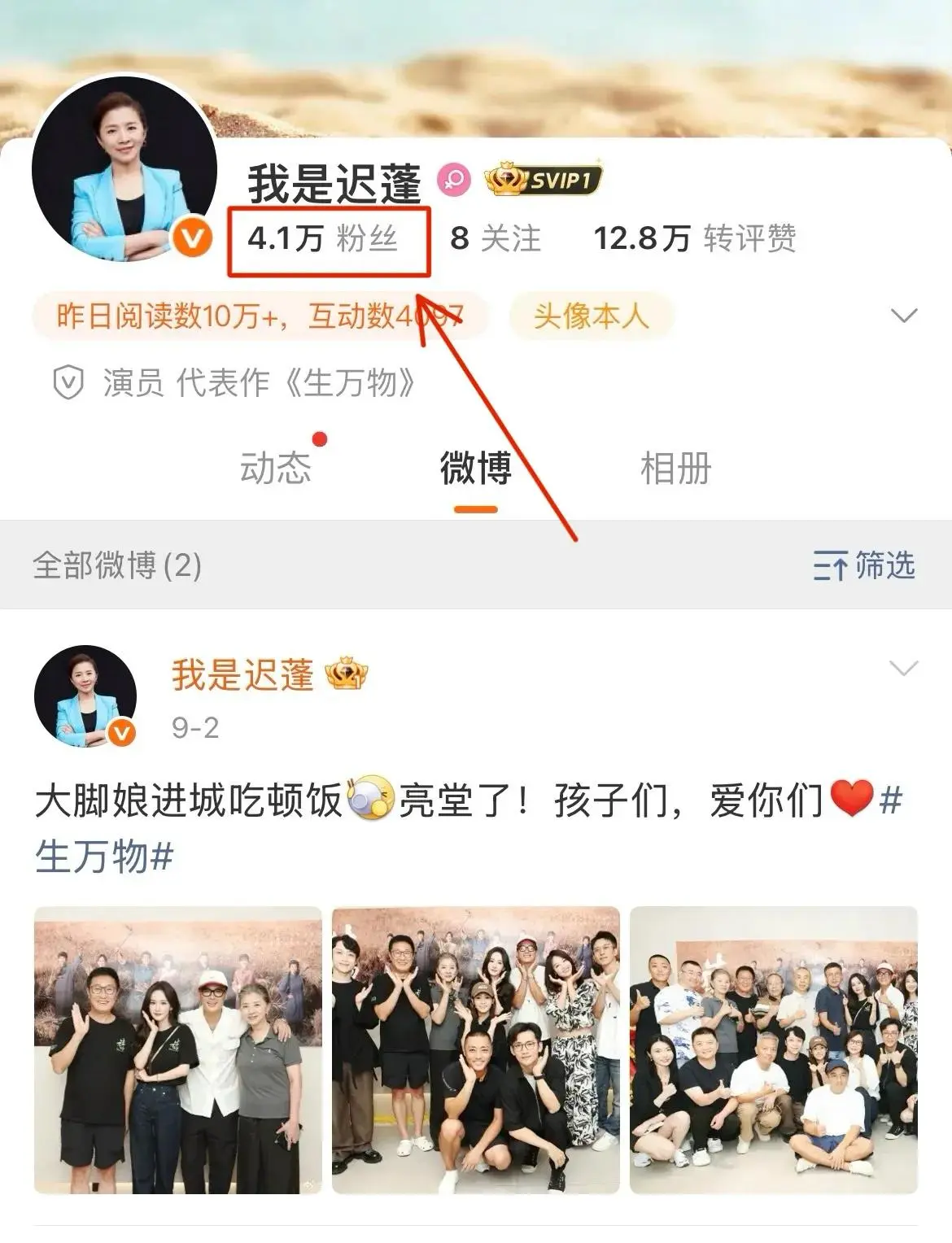
Task: Tap the 头像本人 chip
Action: coord(591,316)
